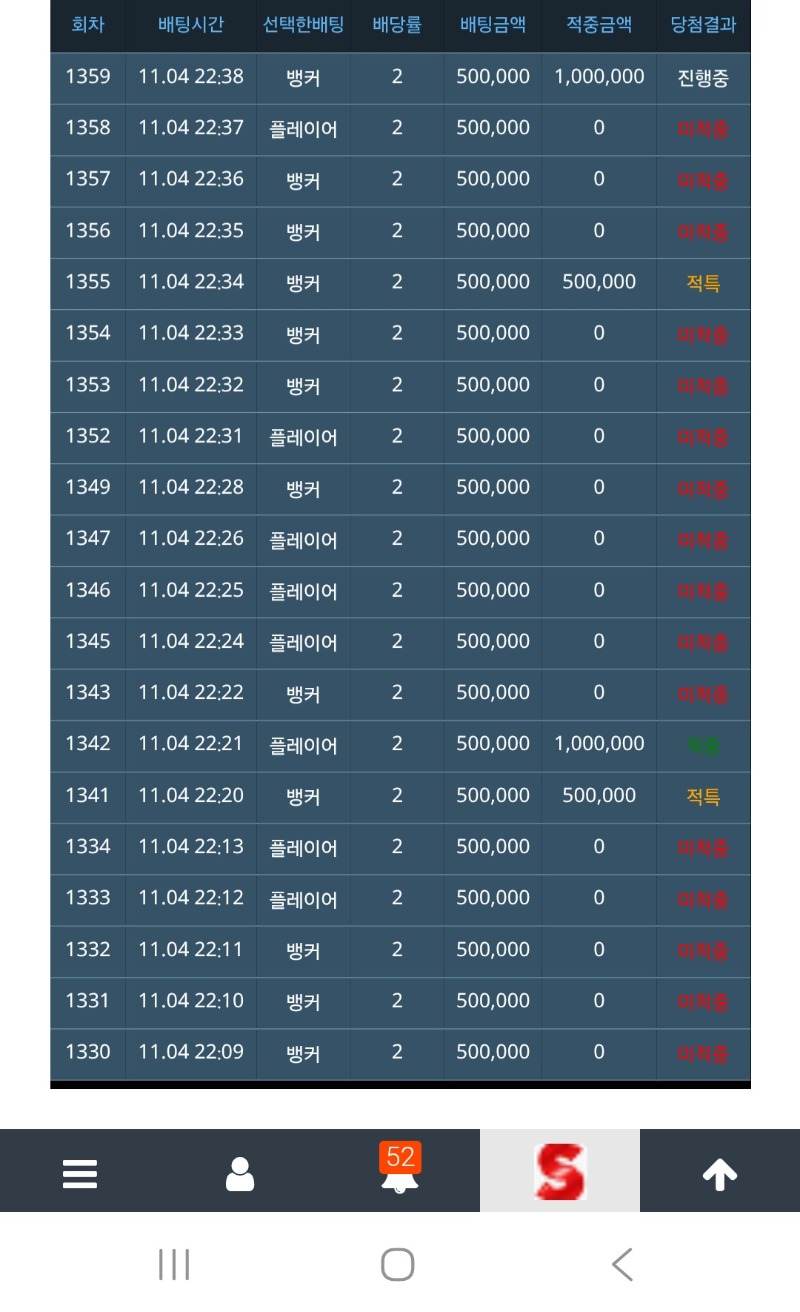
Task: Open the hamburger navigation menu
Action: [x=80, y=1174]
